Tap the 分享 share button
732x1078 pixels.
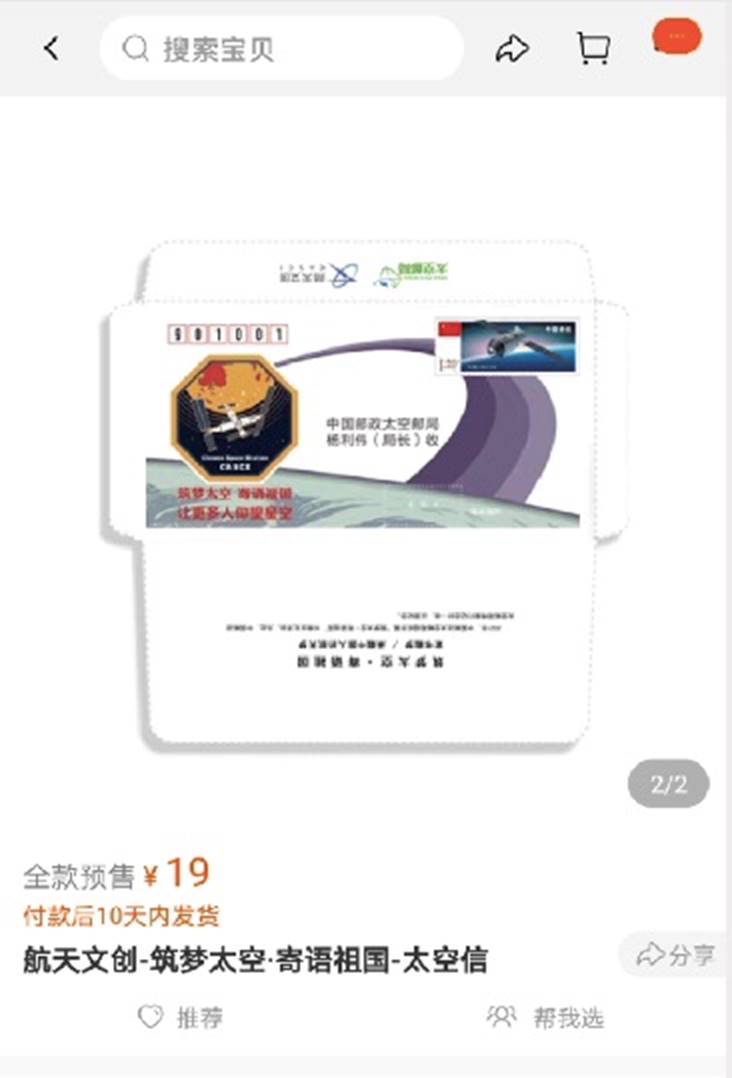676,954
